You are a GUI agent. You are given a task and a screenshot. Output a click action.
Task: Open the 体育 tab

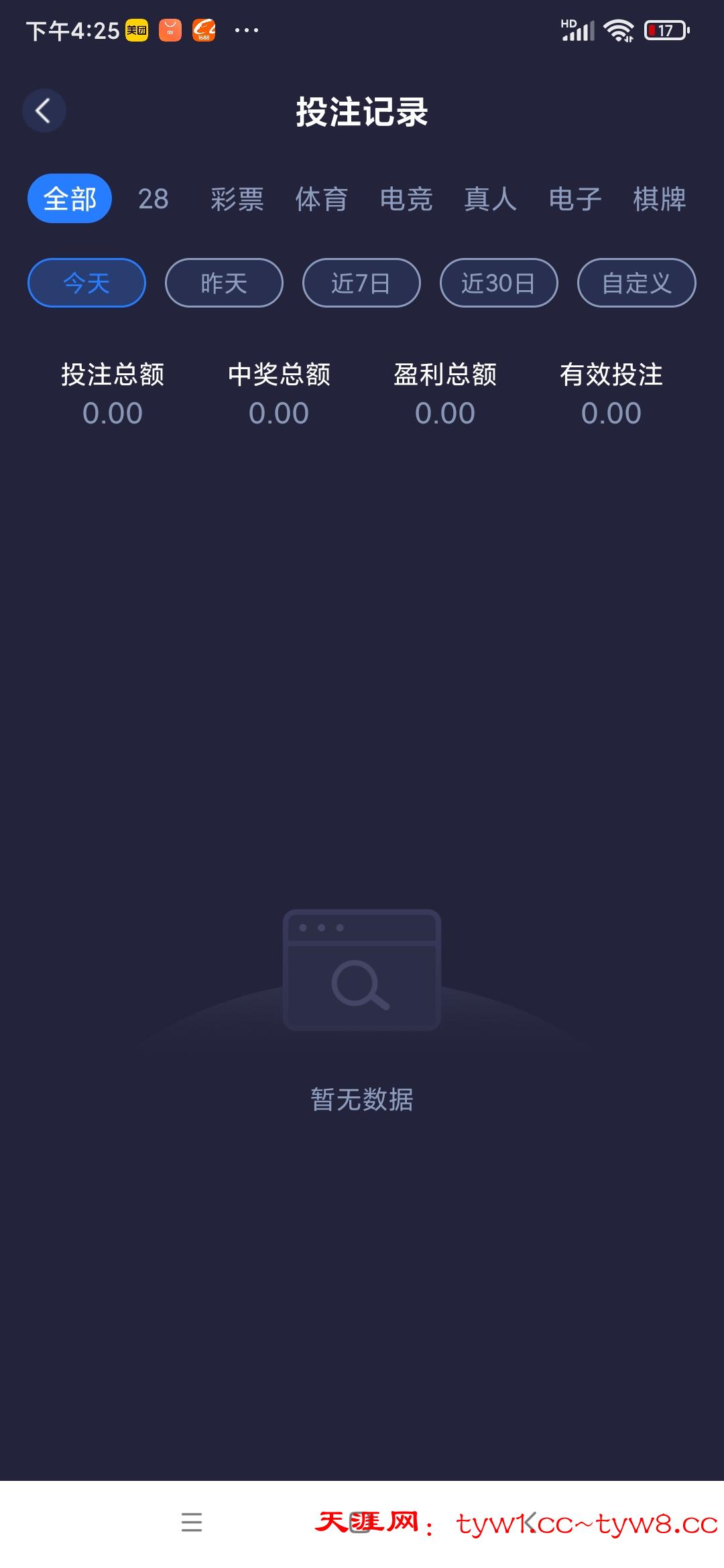tap(322, 199)
